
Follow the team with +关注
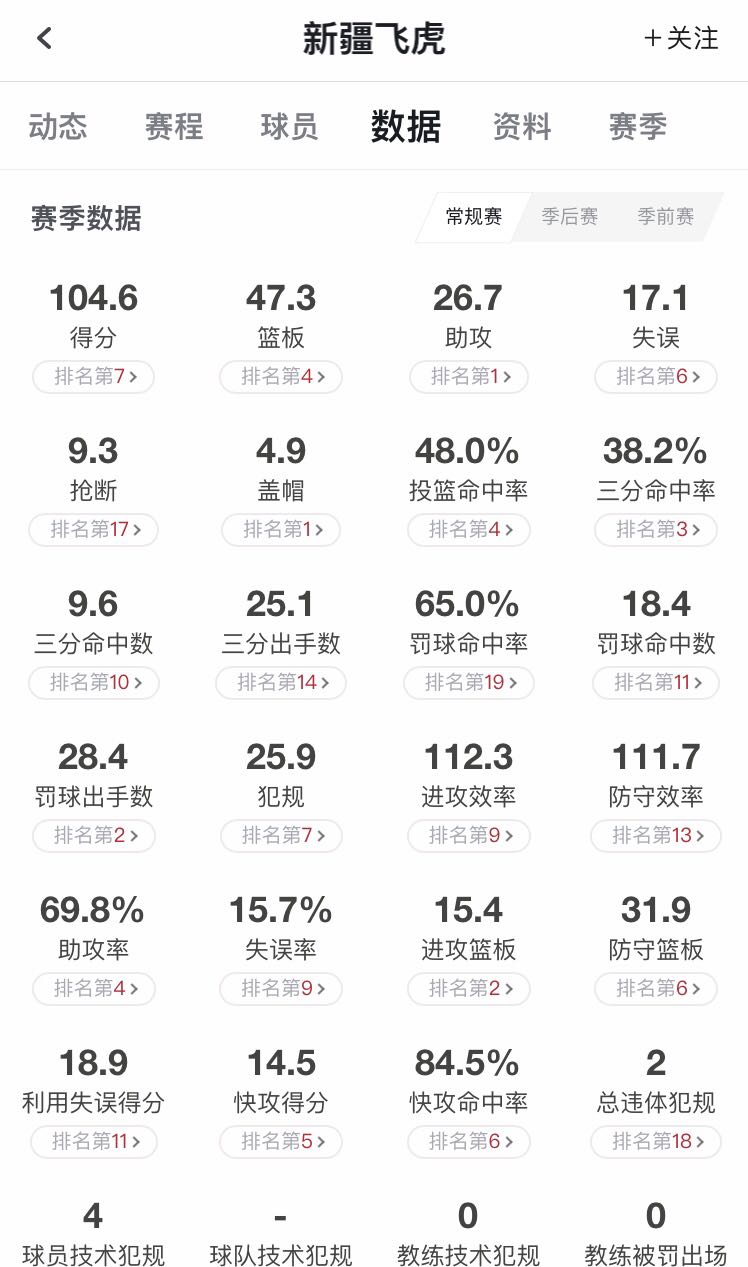[x=681, y=39]
